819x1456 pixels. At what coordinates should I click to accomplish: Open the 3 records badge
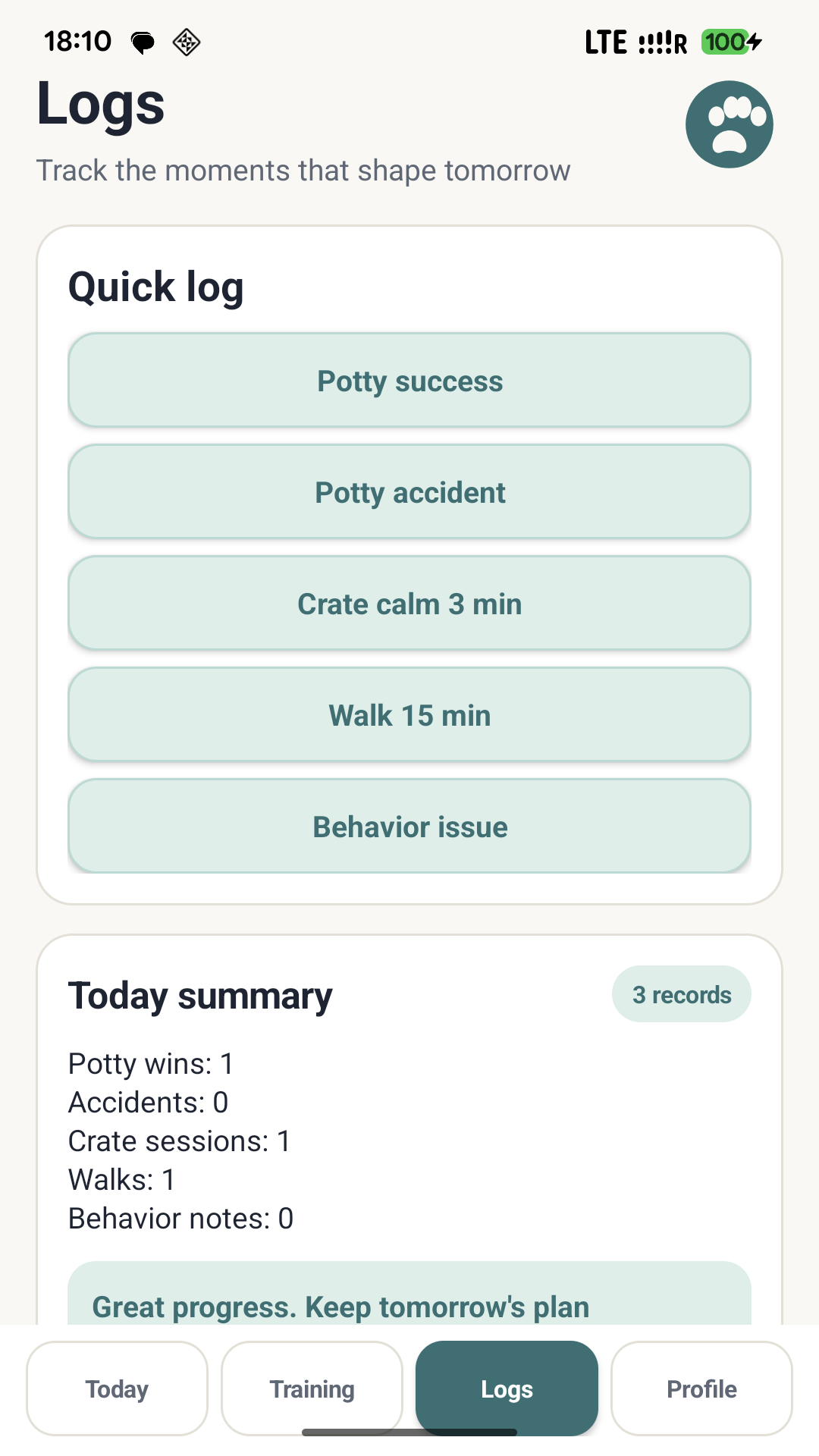tap(681, 993)
